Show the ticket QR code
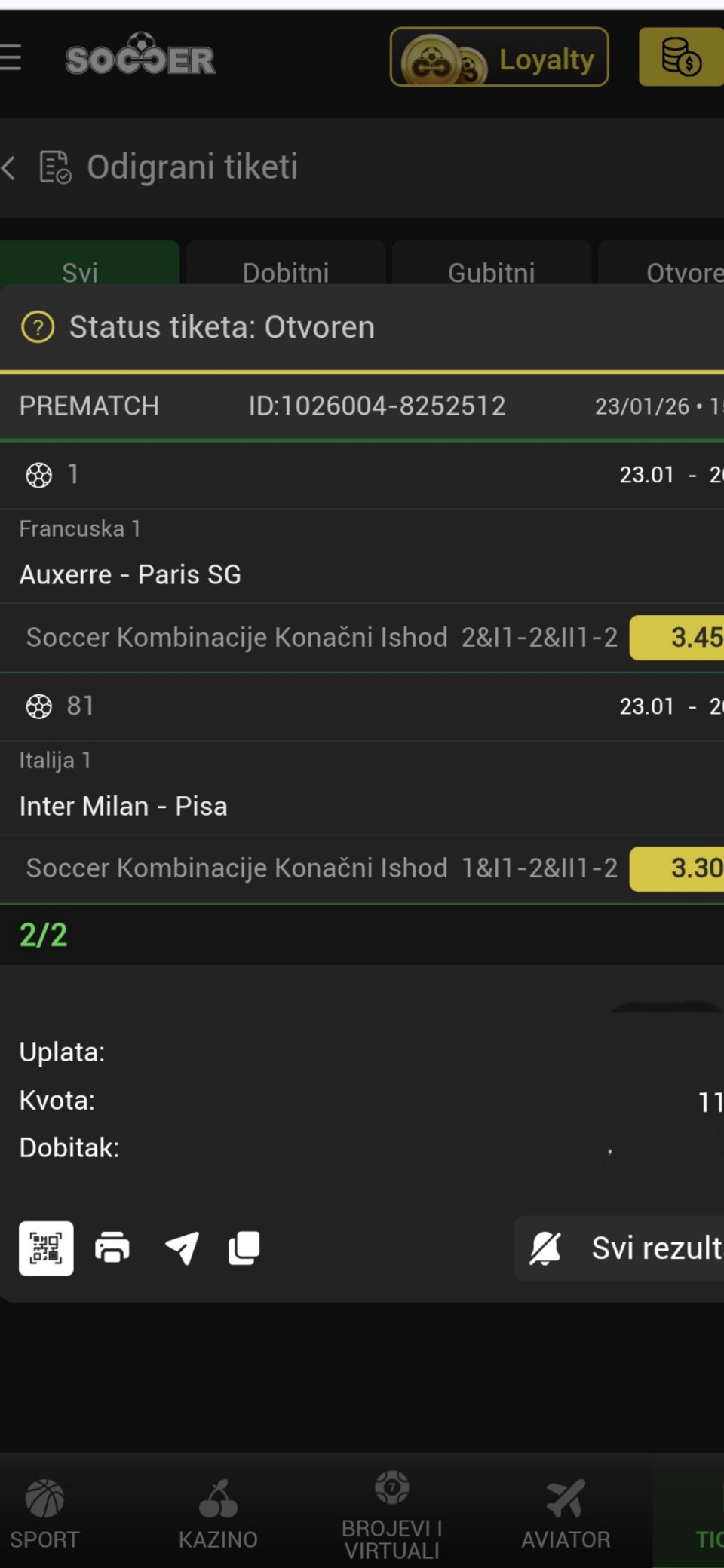The height and width of the screenshot is (1568, 724). [x=46, y=1248]
